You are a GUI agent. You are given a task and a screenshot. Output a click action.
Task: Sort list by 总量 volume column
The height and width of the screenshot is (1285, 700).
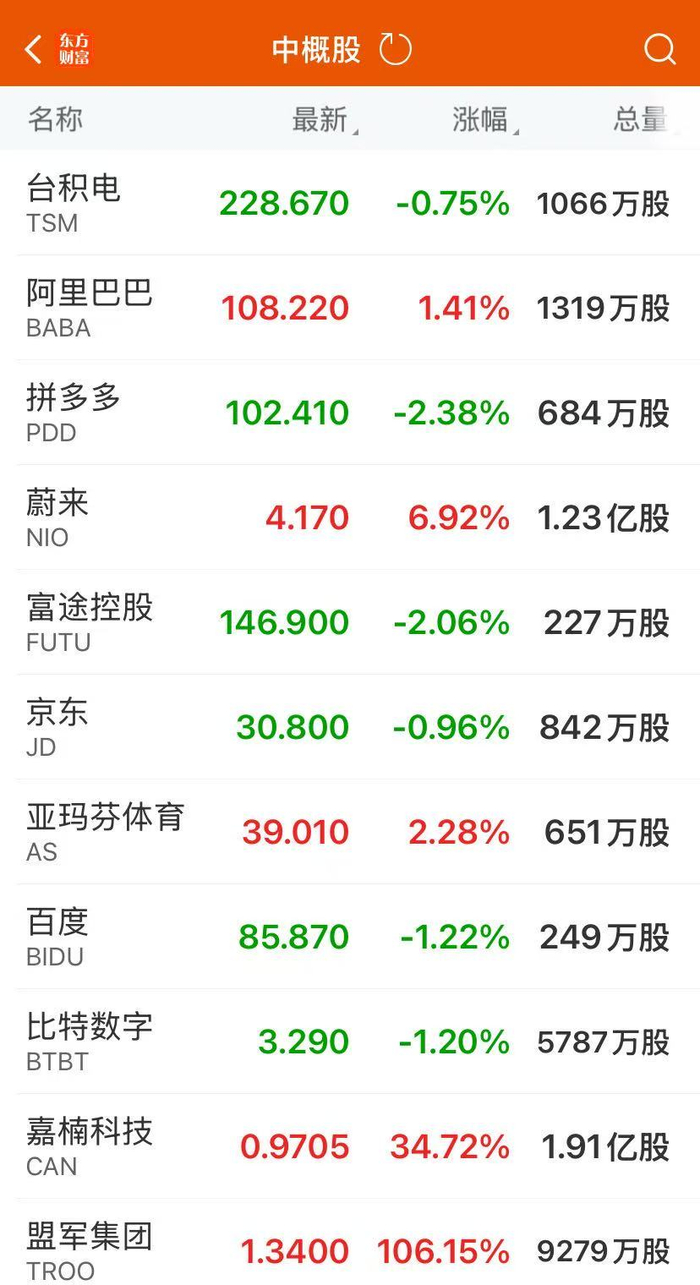640,120
